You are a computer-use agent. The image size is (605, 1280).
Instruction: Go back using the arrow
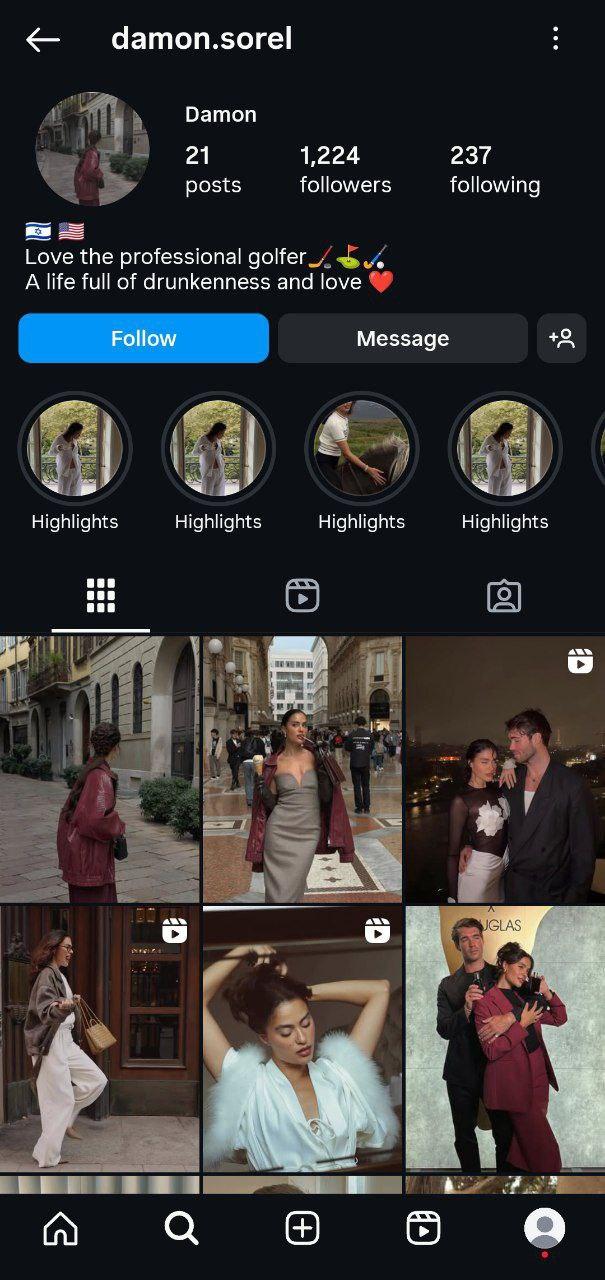(43, 40)
